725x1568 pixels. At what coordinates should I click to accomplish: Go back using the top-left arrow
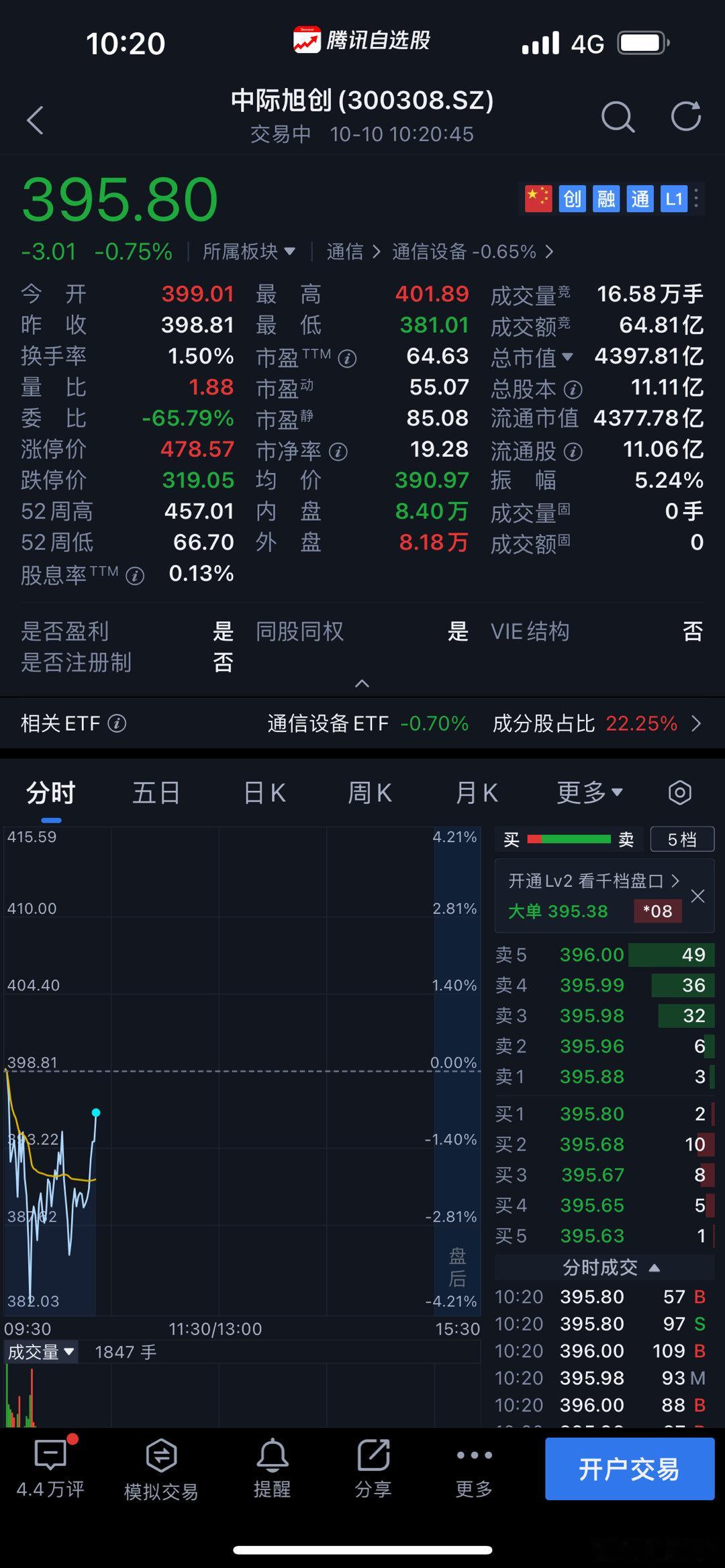(x=35, y=120)
